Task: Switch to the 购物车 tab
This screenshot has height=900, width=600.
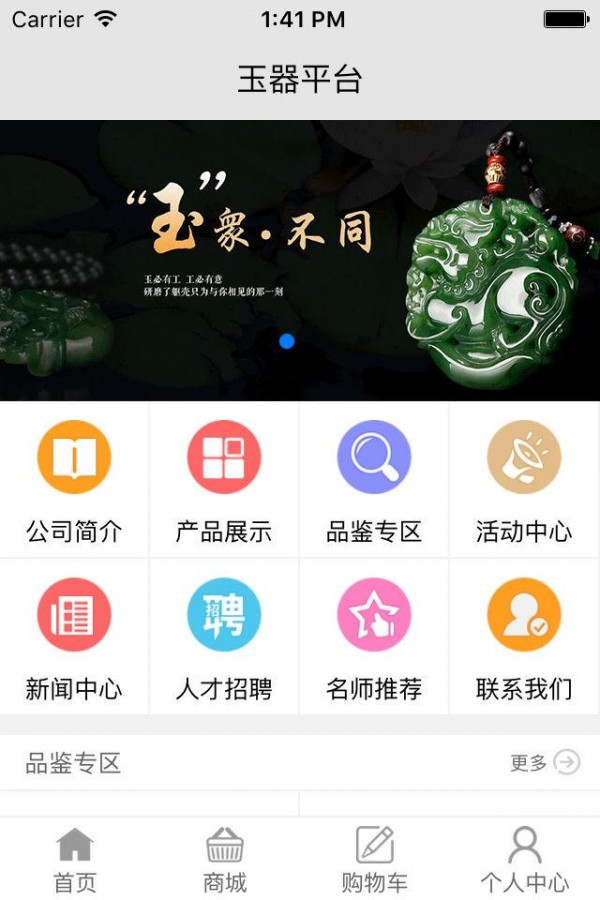Action: point(375,860)
